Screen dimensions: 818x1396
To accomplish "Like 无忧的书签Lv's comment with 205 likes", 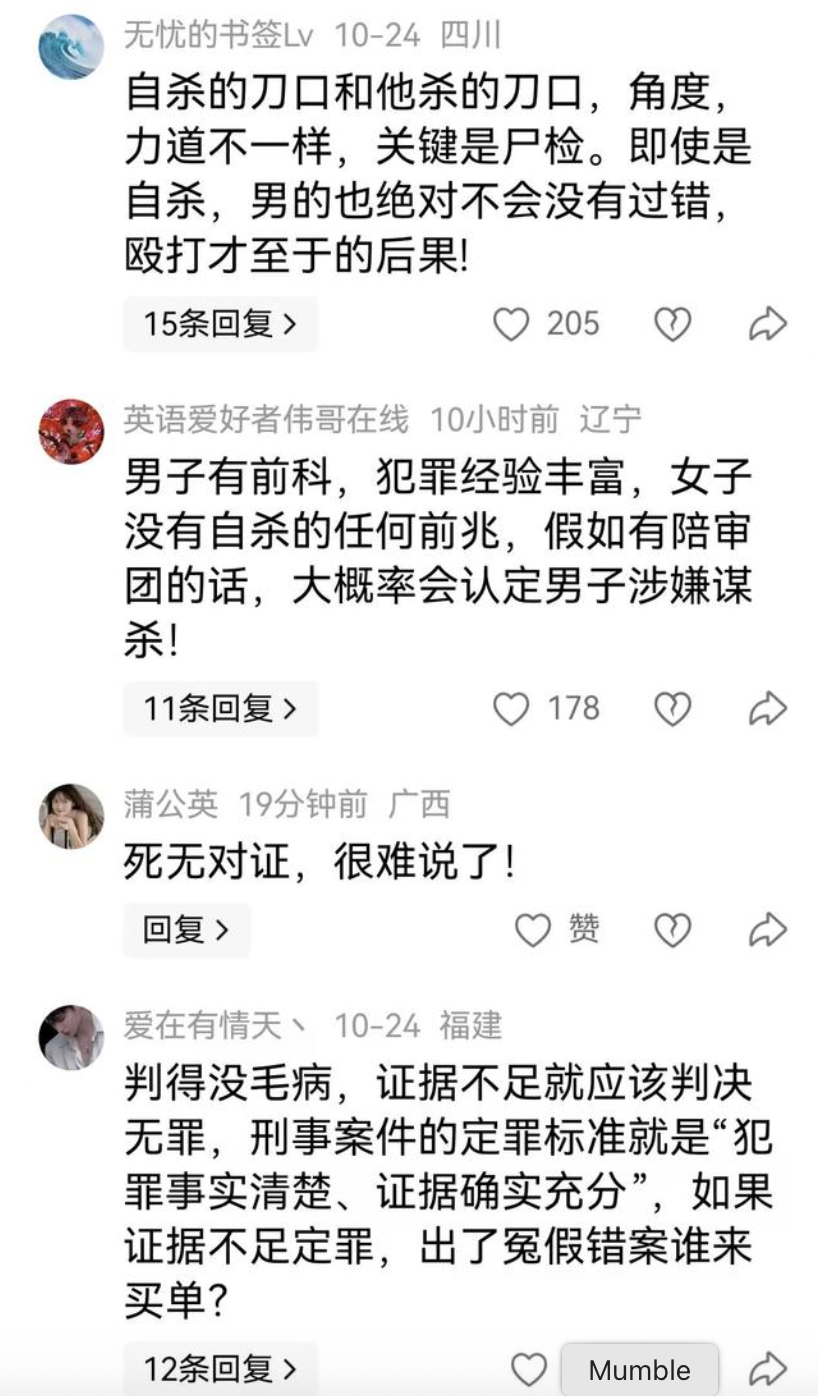I will coord(512,324).
